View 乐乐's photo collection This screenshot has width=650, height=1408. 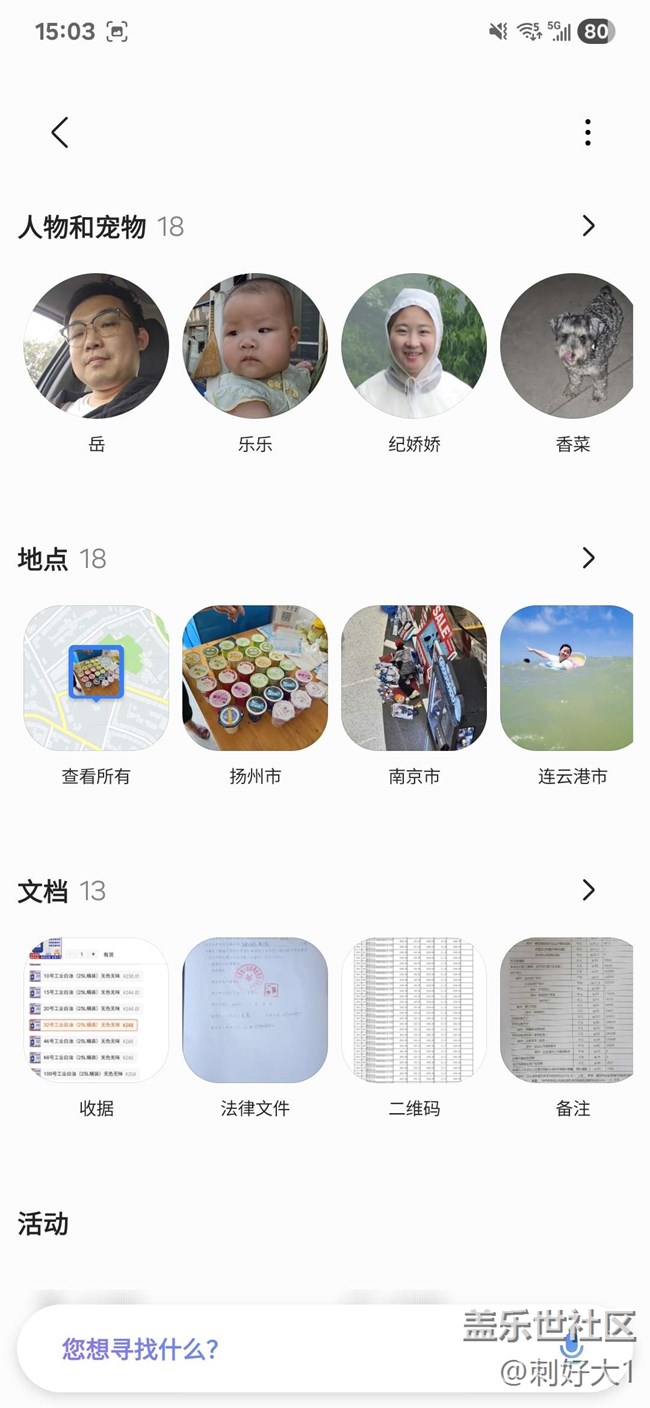tap(255, 346)
